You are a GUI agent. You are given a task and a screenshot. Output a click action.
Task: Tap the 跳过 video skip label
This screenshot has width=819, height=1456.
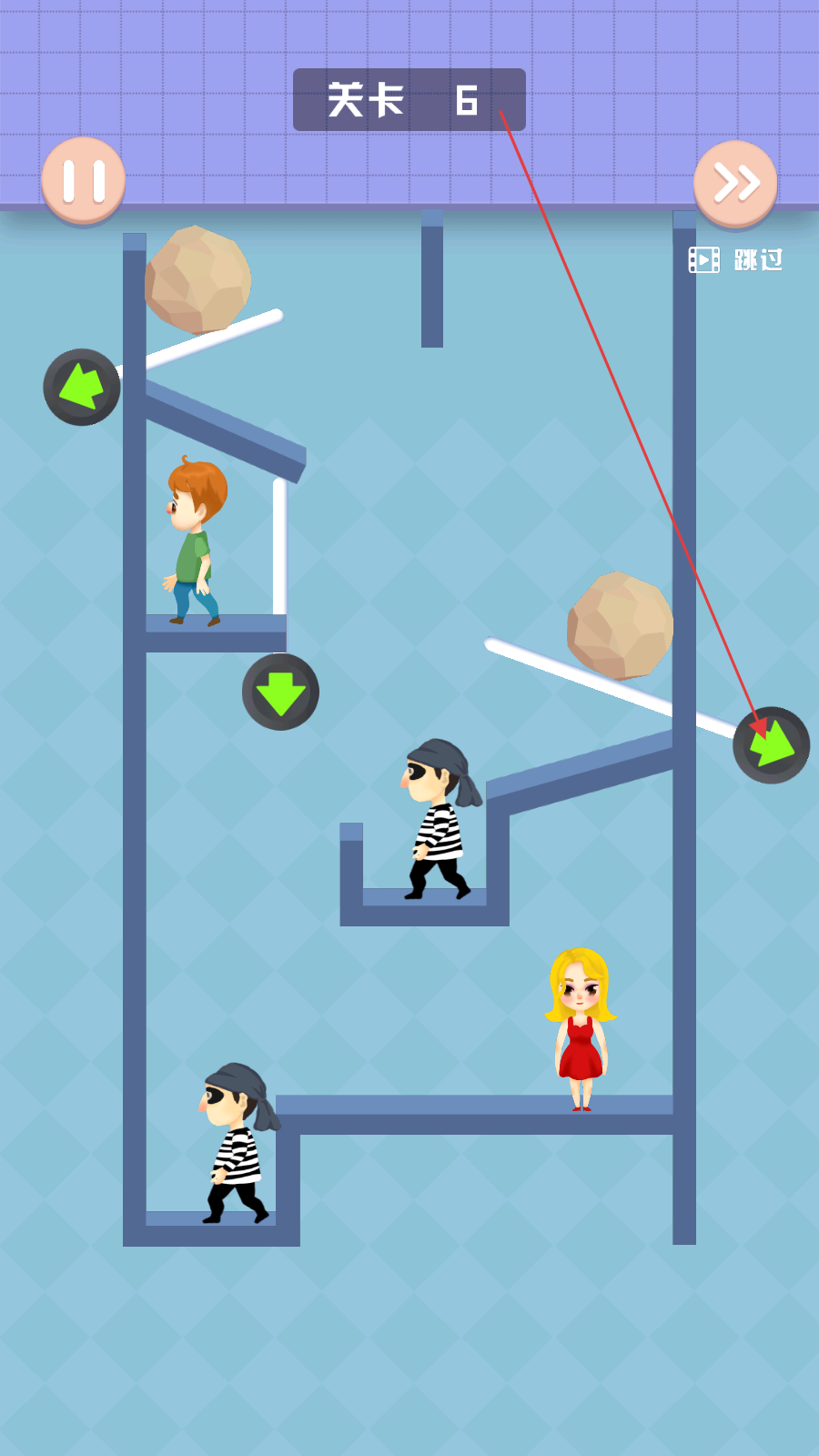737,260
